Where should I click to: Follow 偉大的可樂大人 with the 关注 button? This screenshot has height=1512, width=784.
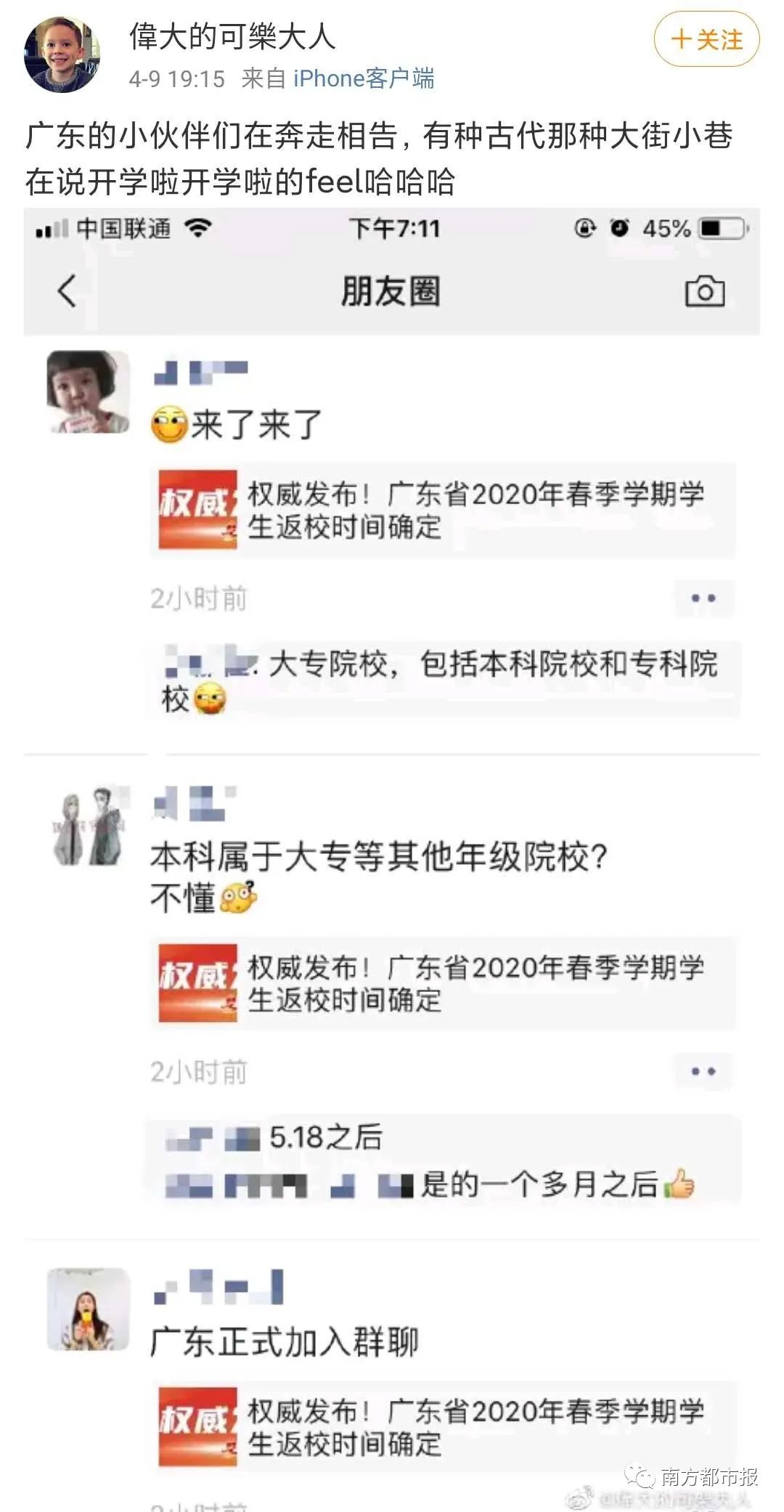(706, 40)
